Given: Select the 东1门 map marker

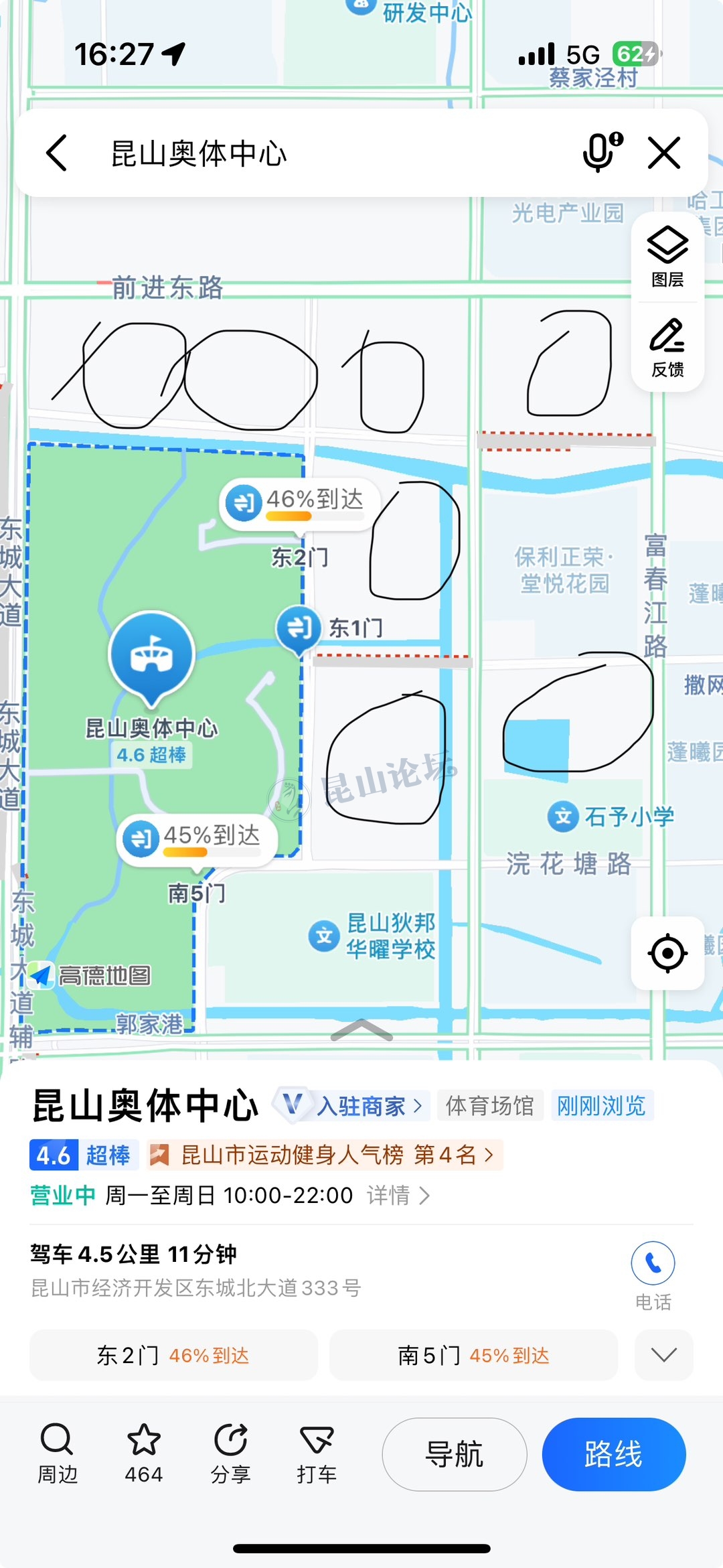Looking at the screenshot, I should tap(299, 628).
